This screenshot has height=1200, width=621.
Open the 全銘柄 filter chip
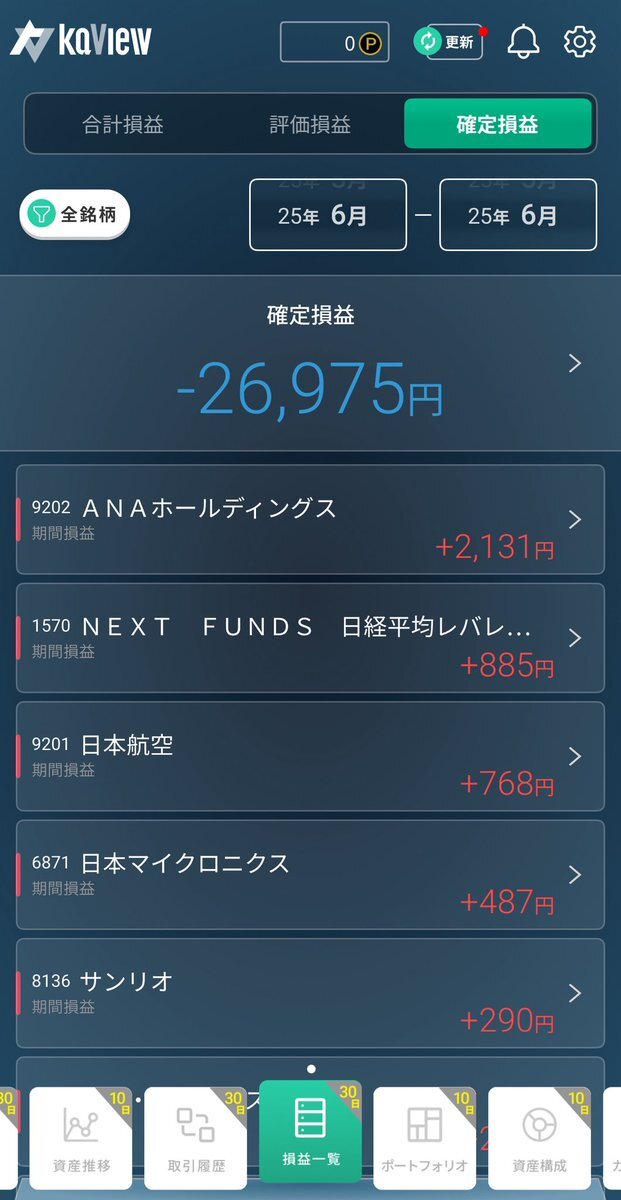pos(75,214)
